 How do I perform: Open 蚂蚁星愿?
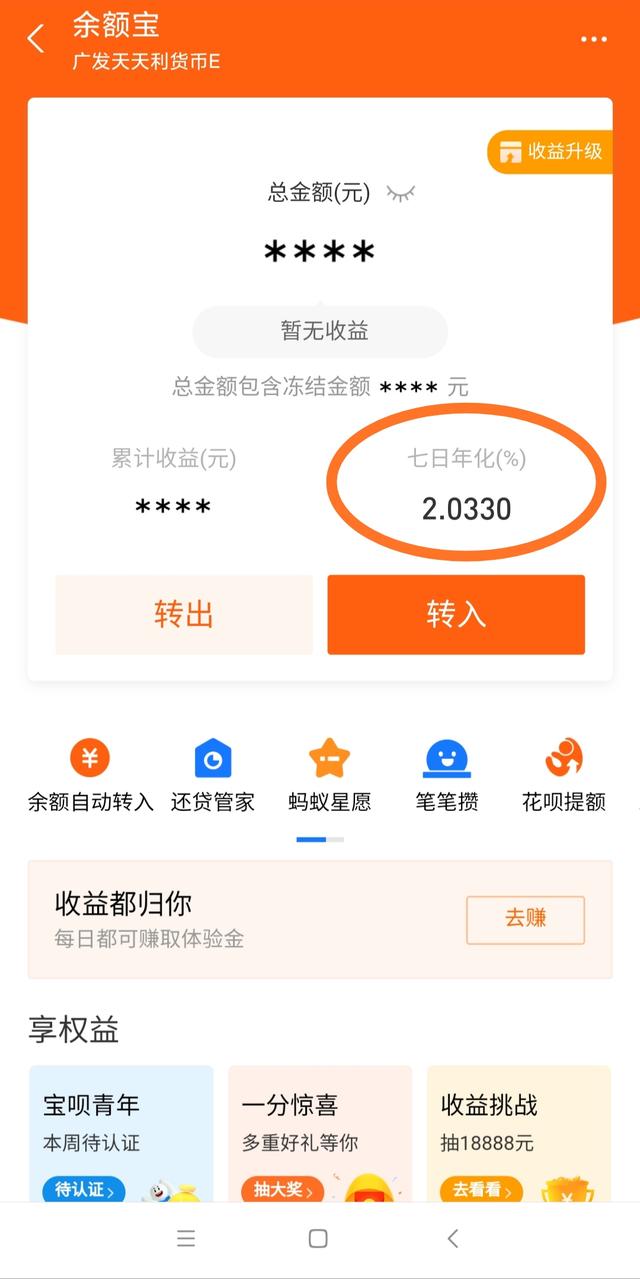coord(329,776)
